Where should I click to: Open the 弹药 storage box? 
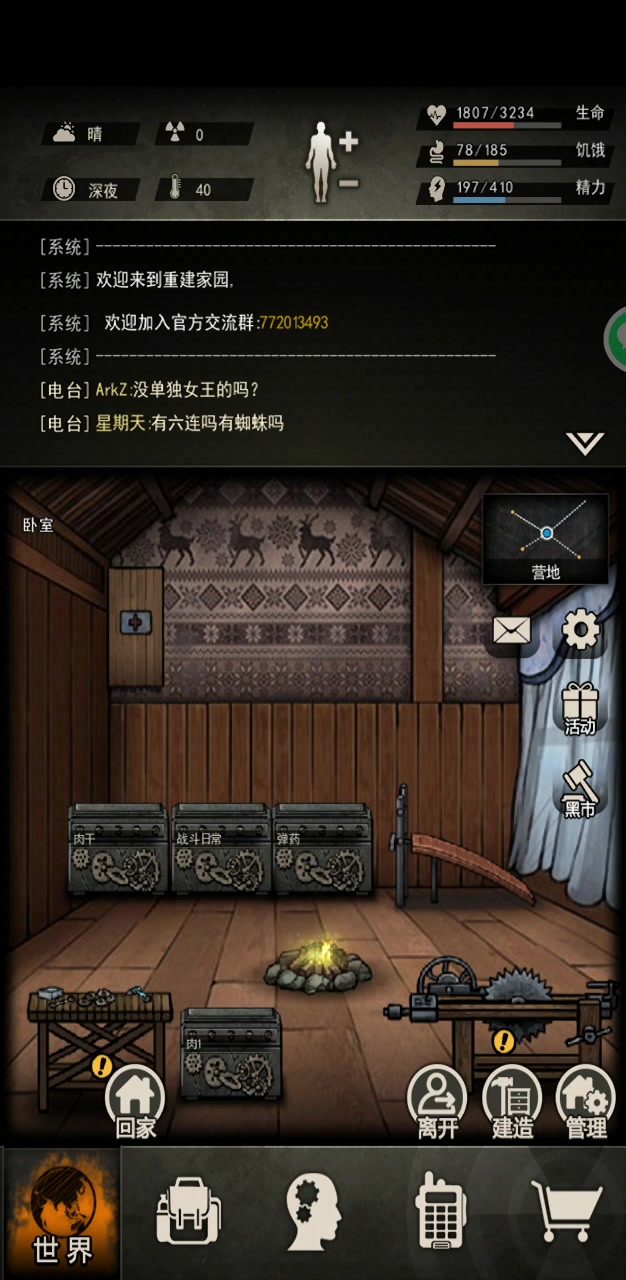(322, 850)
